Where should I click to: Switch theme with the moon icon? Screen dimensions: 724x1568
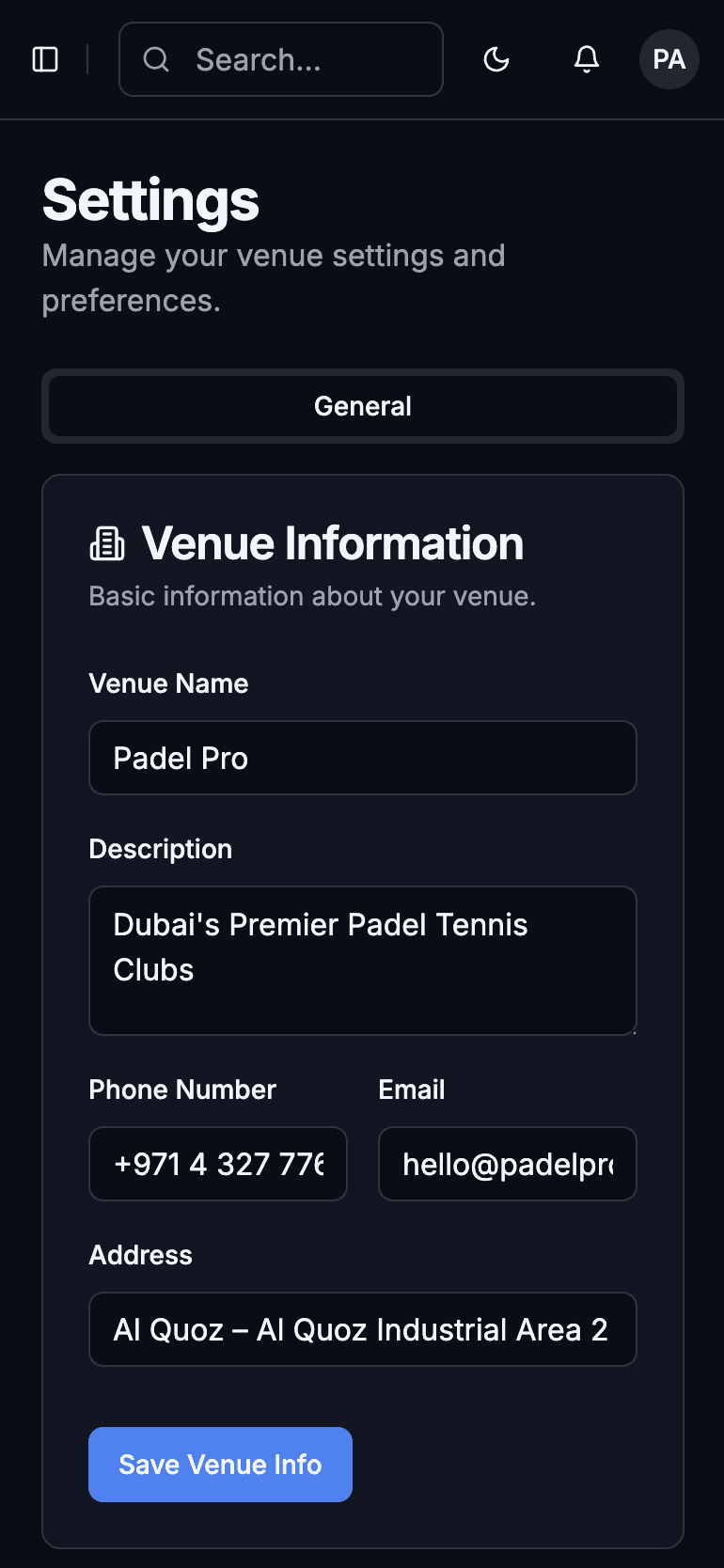496,59
